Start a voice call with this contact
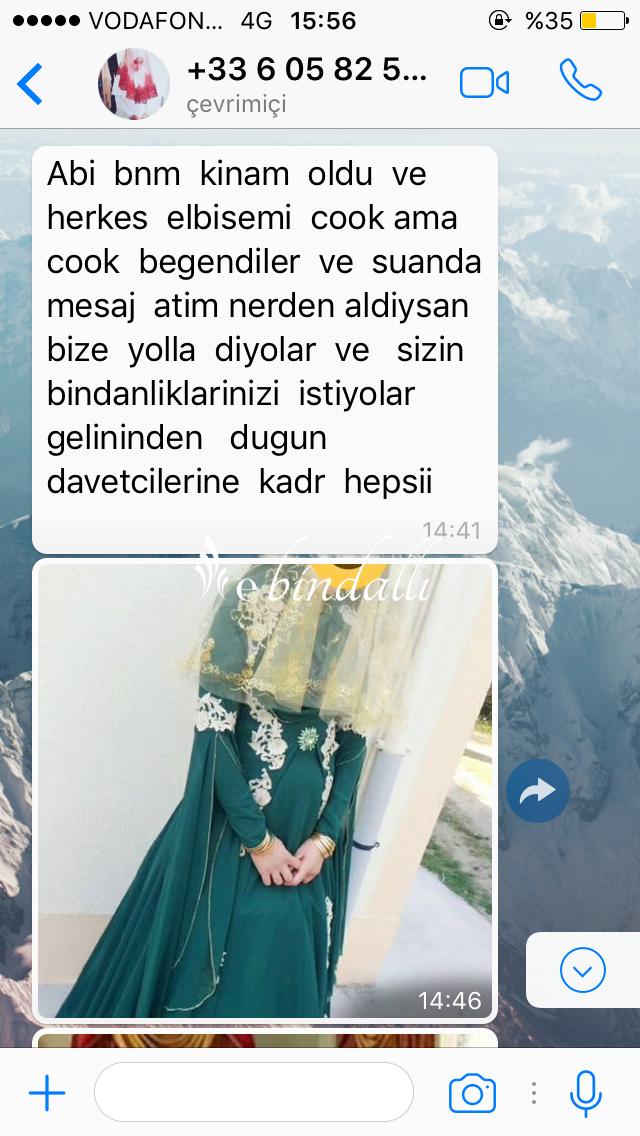 (581, 80)
